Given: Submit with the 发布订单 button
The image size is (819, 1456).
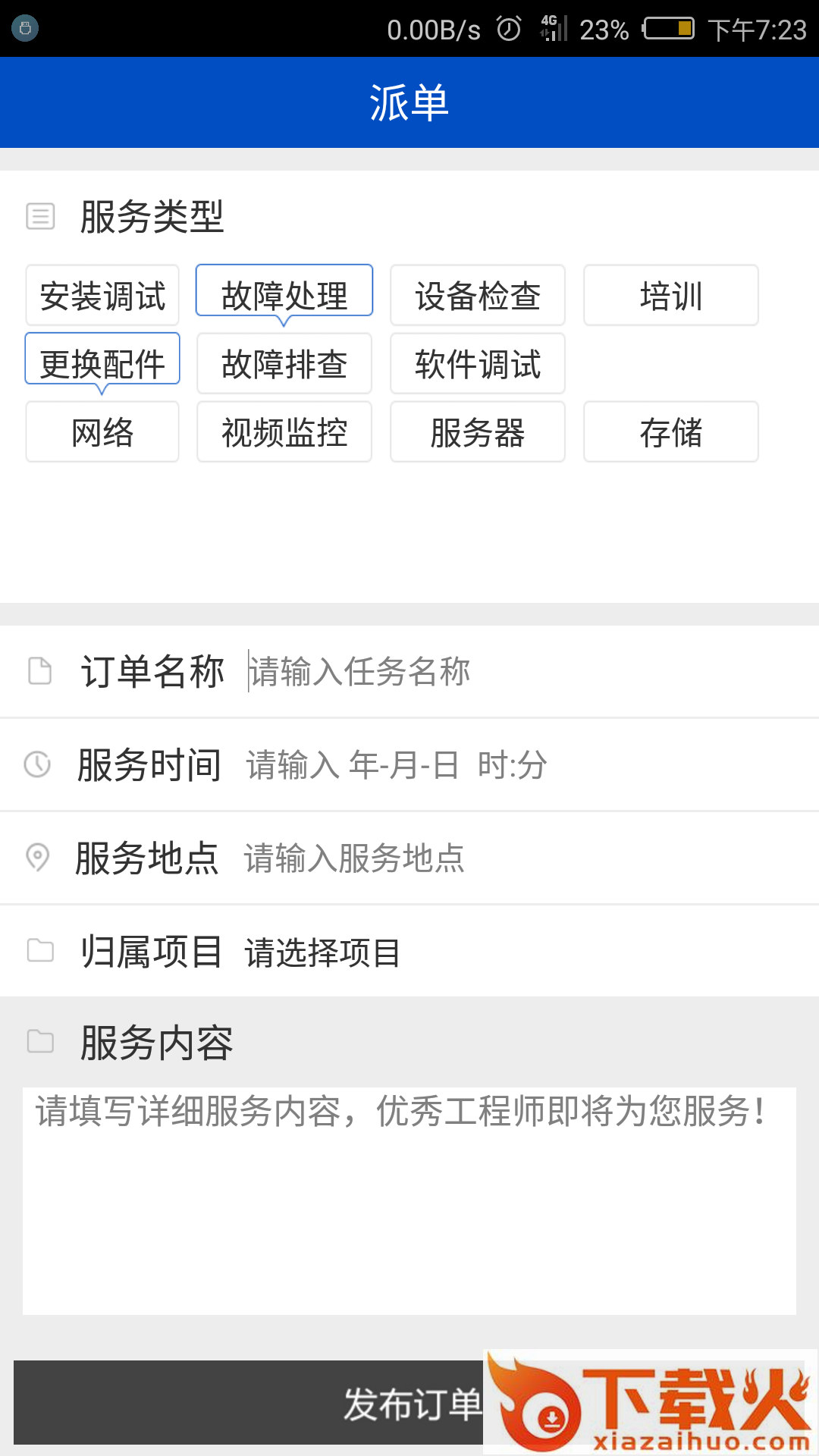Looking at the screenshot, I should [250, 1403].
